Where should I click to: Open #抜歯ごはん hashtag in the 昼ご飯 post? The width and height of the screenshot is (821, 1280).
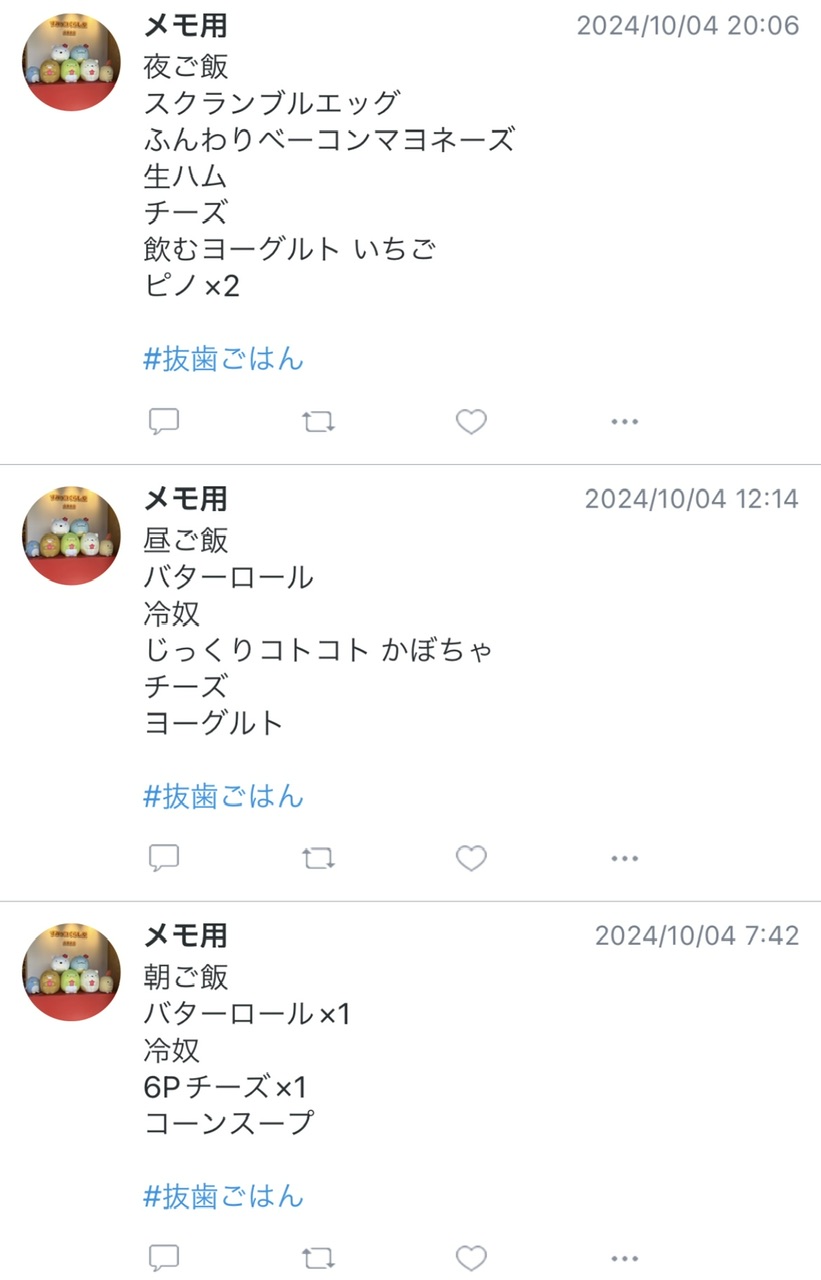coord(223,796)
